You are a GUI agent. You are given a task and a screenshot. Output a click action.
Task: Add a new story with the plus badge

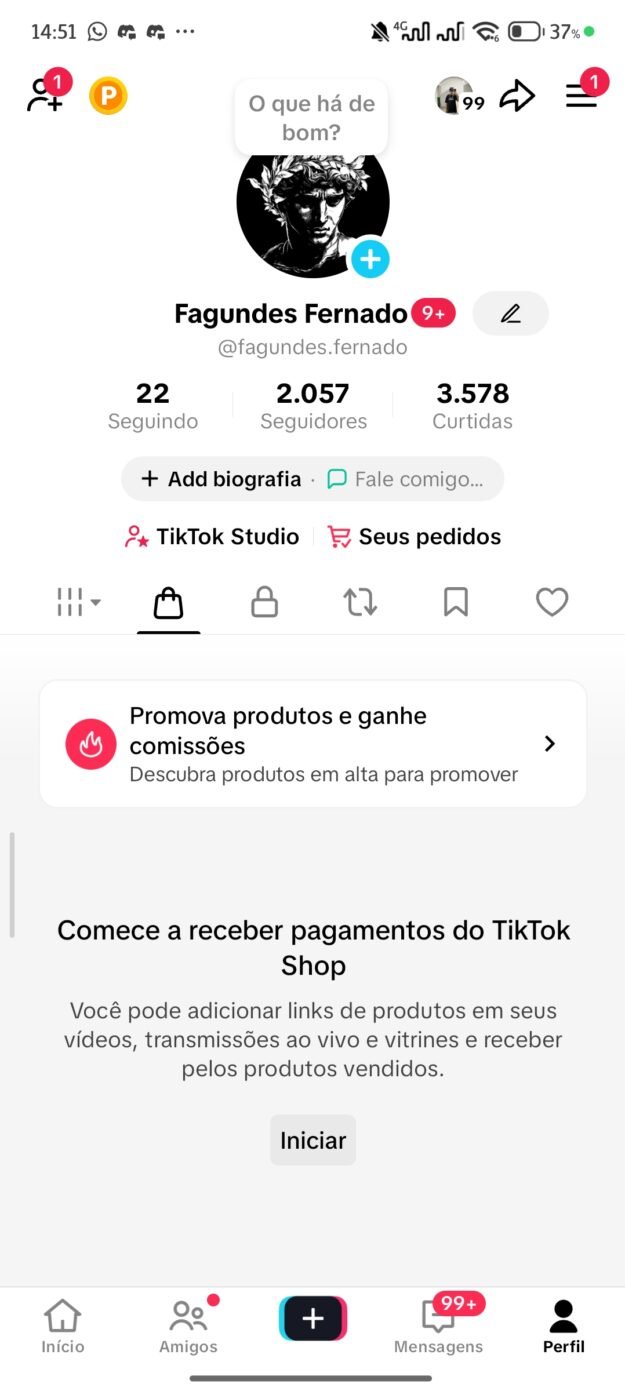tap(370, 259)
